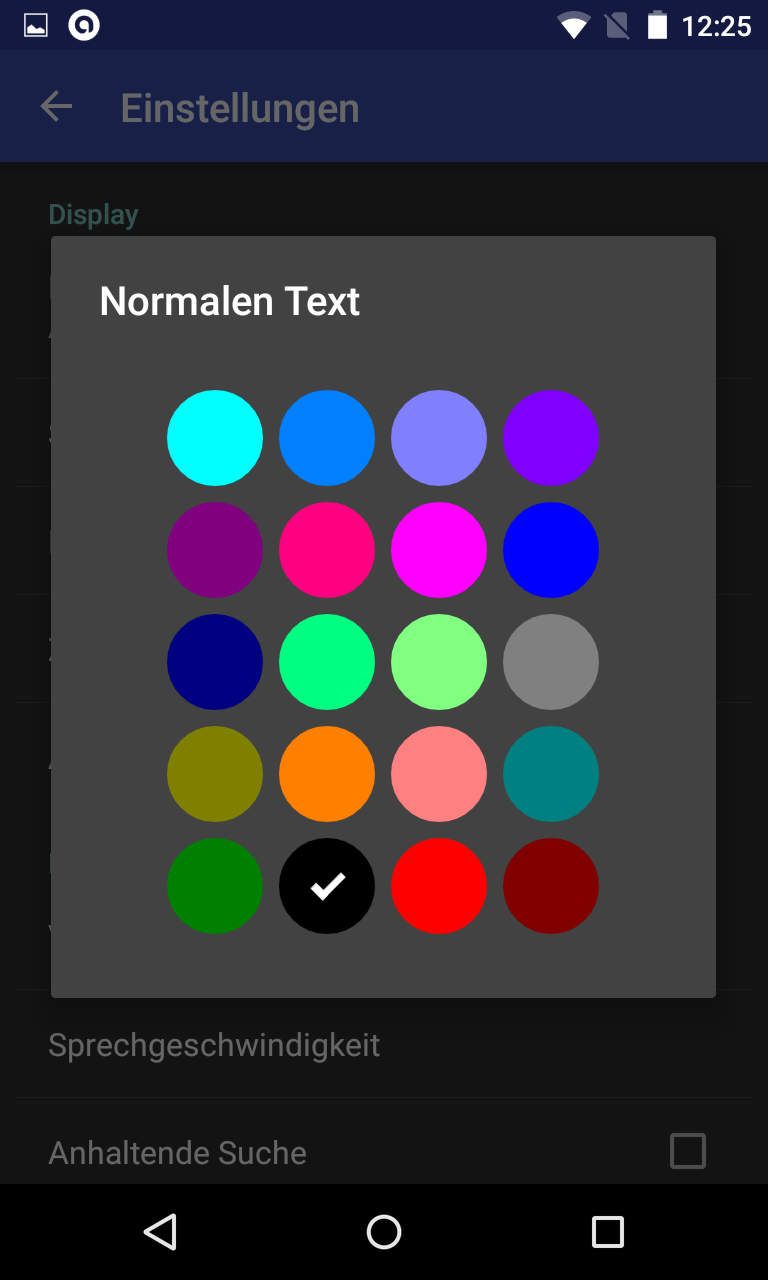Pick the bright red color swatch
The height and width of the screenshot is (1280, 768).
click(439, 886)
